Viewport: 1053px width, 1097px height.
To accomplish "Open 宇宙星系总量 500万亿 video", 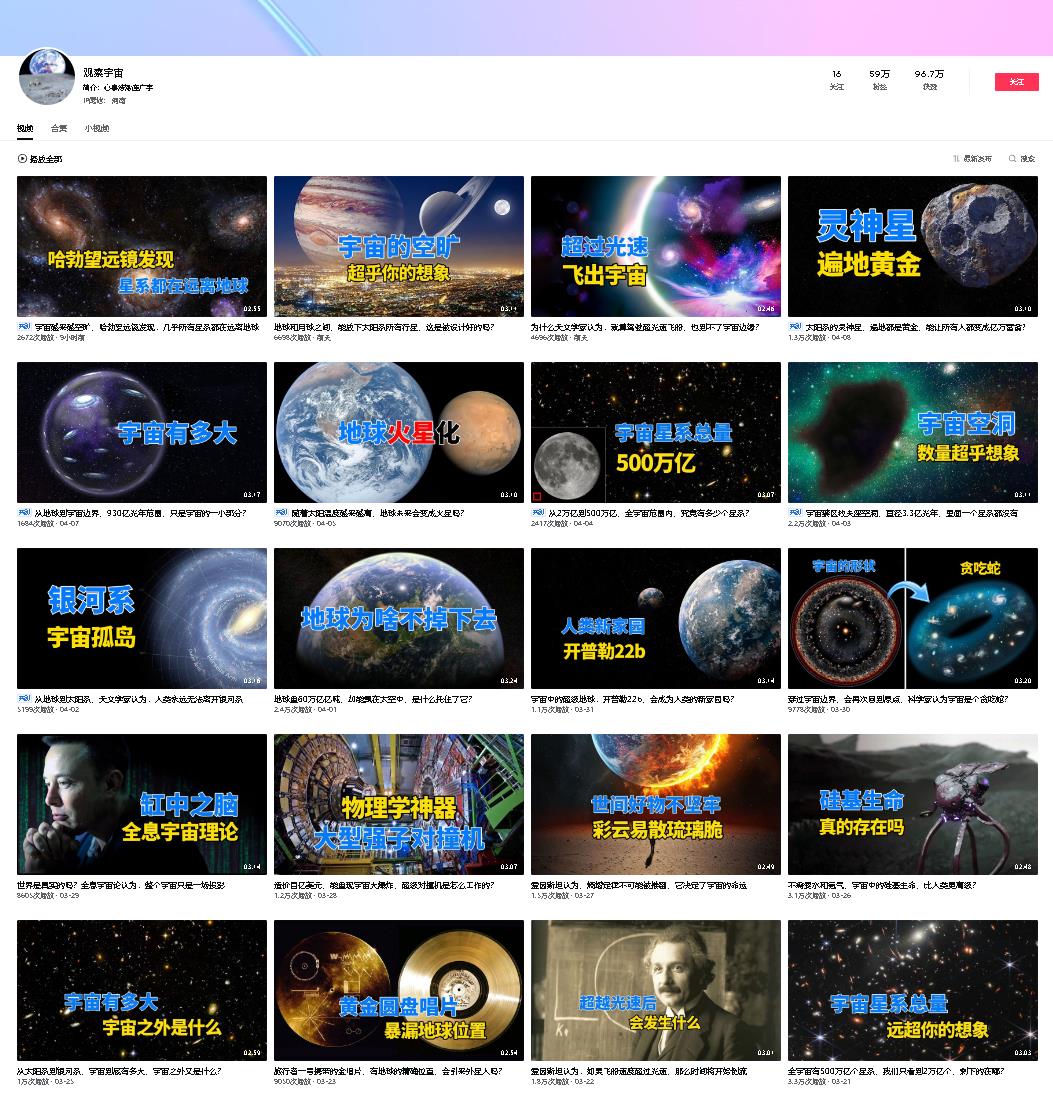I will (655, 432).
